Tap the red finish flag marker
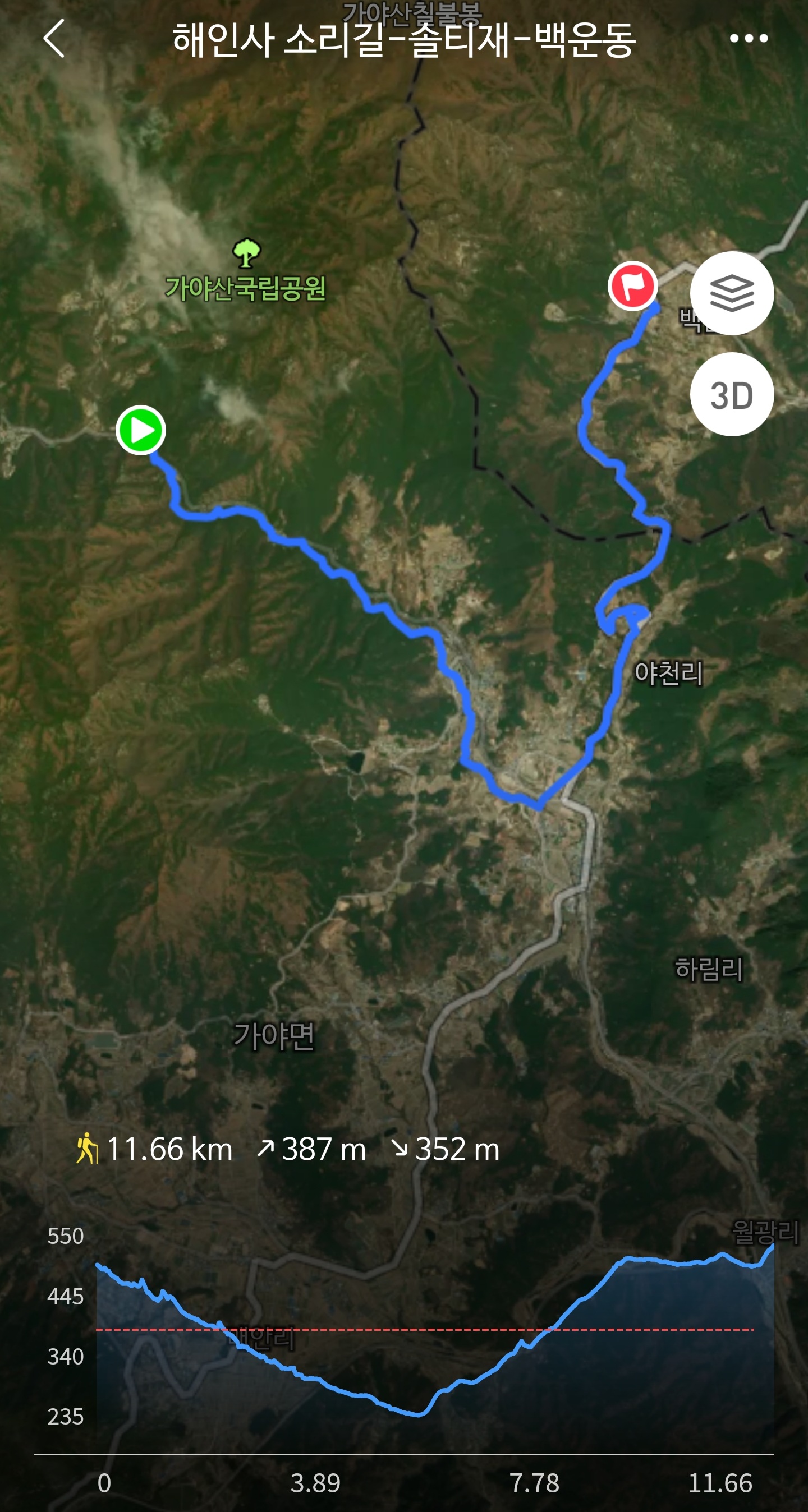Screen dimensions: 808x1512 pyautogui.click(x=632, y=286)
